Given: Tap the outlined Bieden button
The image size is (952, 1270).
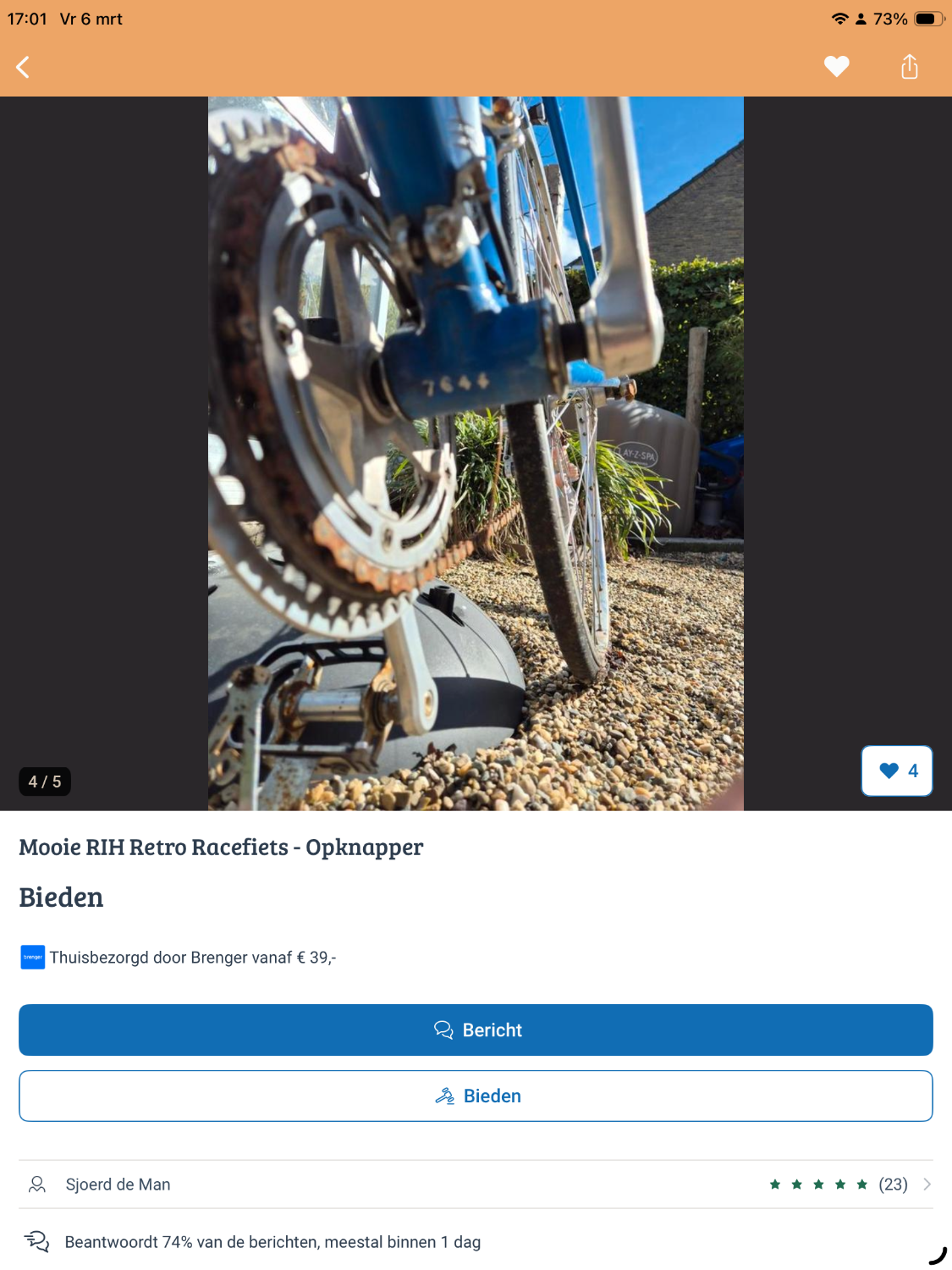Looking at the screenshot, I should pos(476,1096).
